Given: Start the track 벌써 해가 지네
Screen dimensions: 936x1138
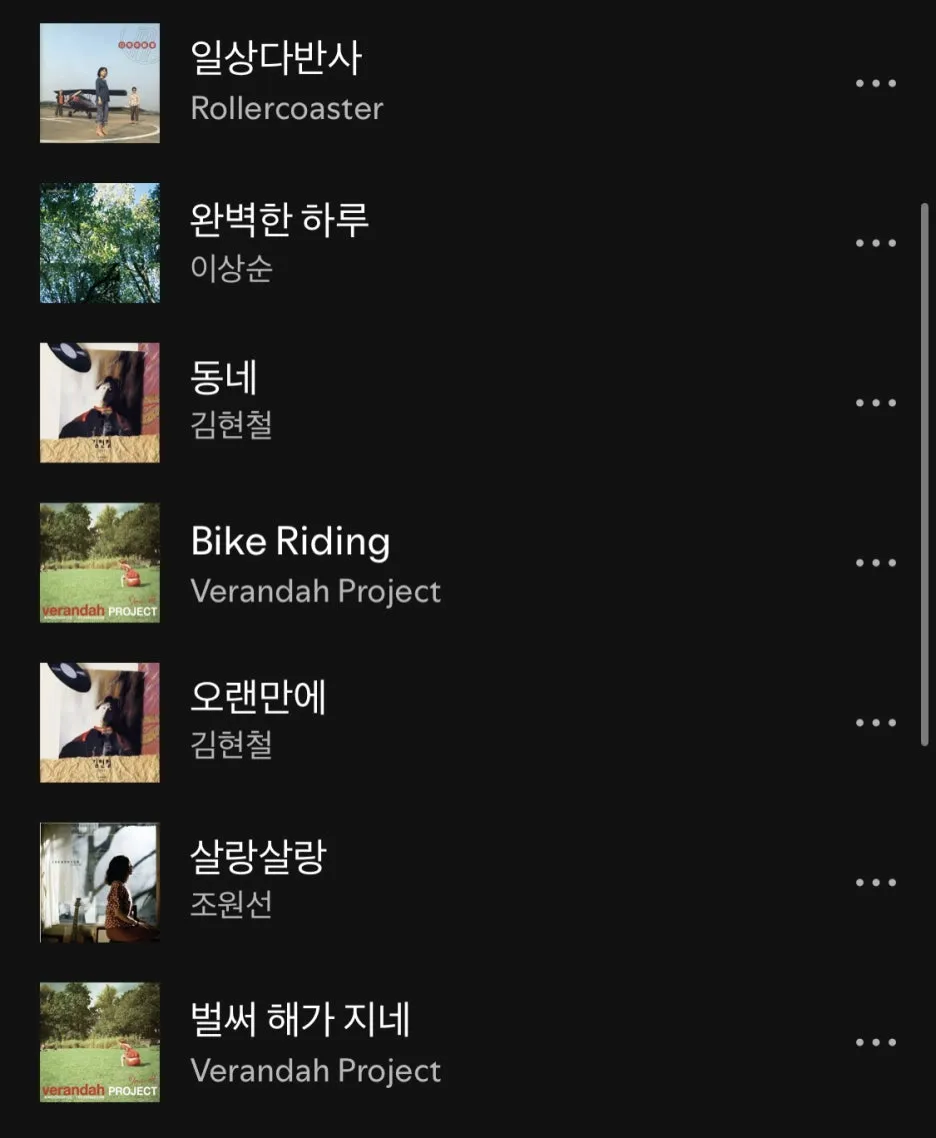Looking at the screenshot, I should click(x=300, y=1020).
